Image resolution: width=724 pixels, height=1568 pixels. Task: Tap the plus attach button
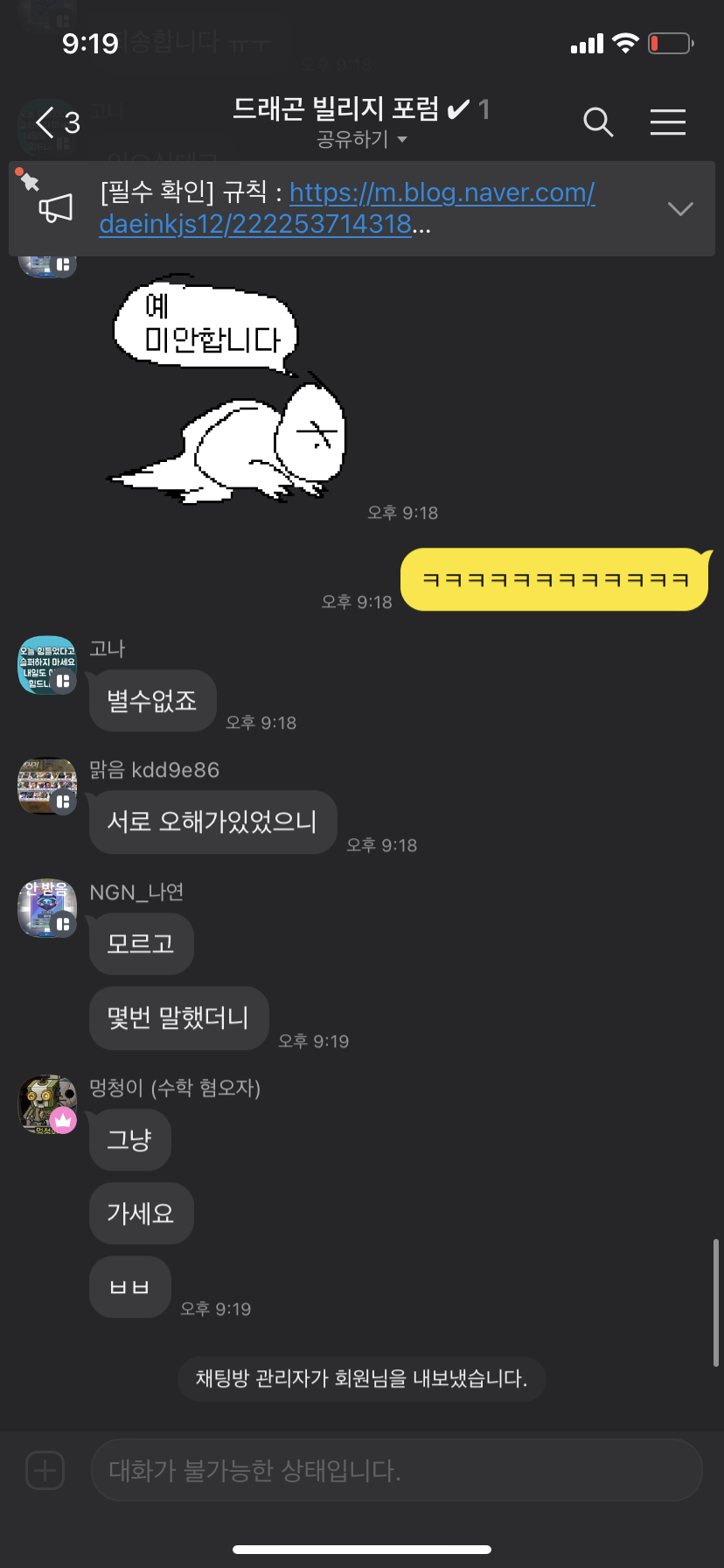[x=45, y=1470]
